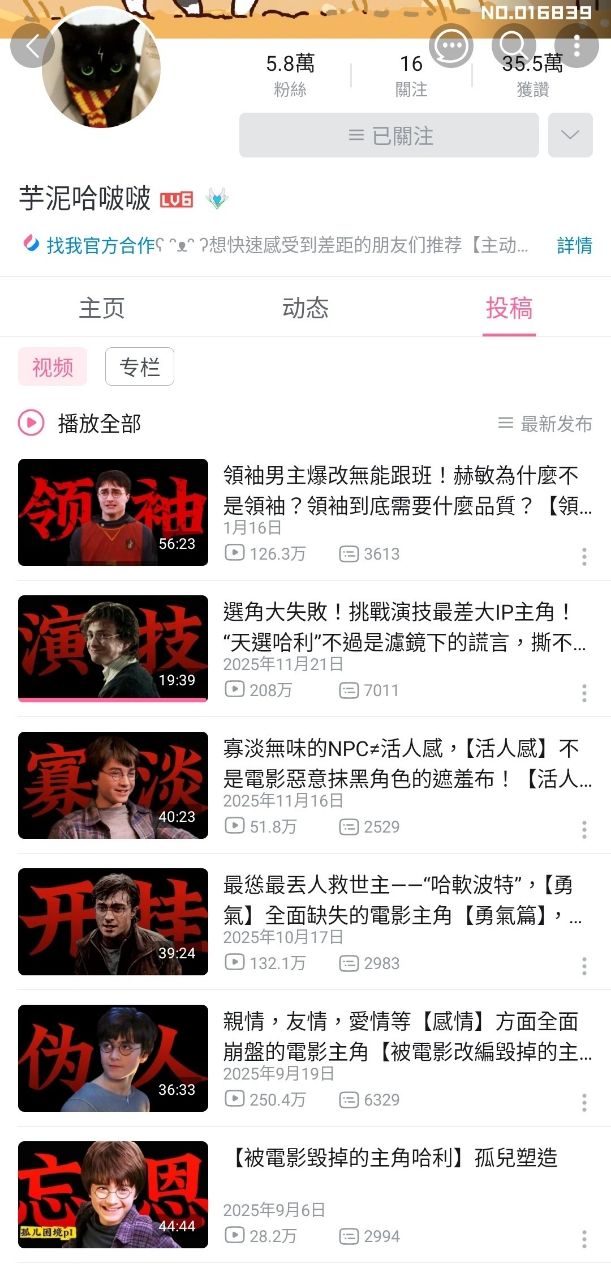The height and width of the screenshot is (1280, 611).
Task: Go back using the top-left arrow
Action: (x=33, y=46)
